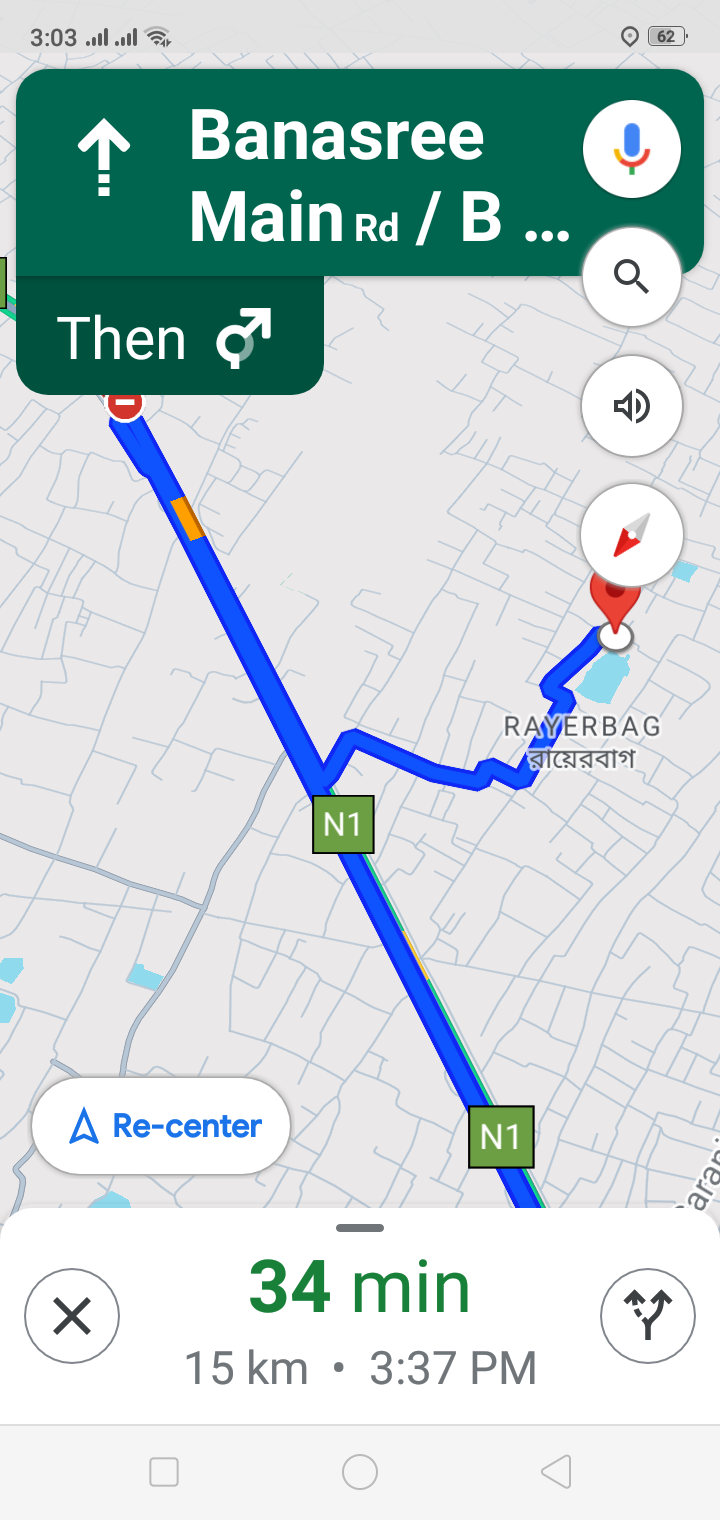Go back using system back button

556,1472
